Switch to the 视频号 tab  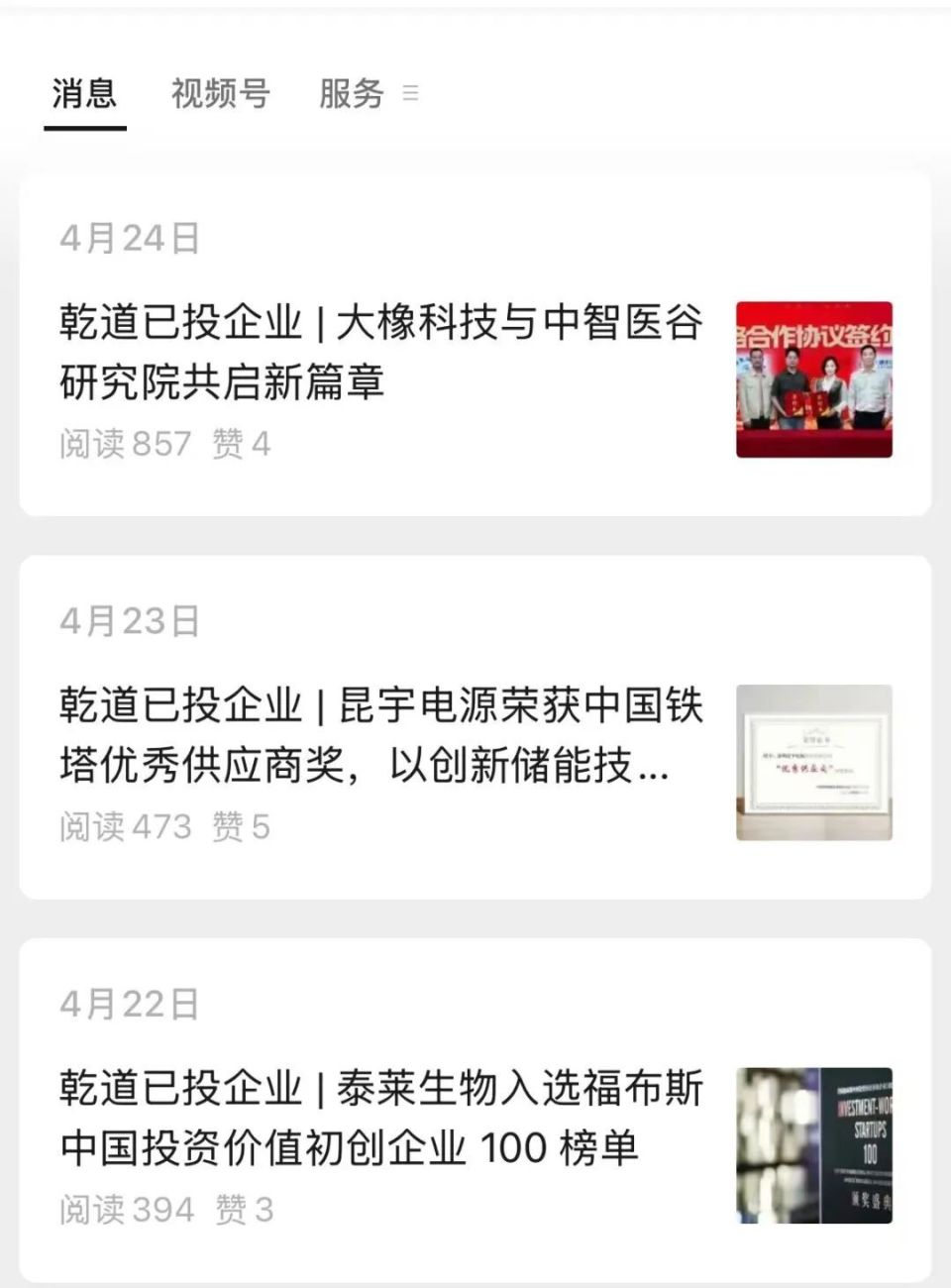point(220,94)
